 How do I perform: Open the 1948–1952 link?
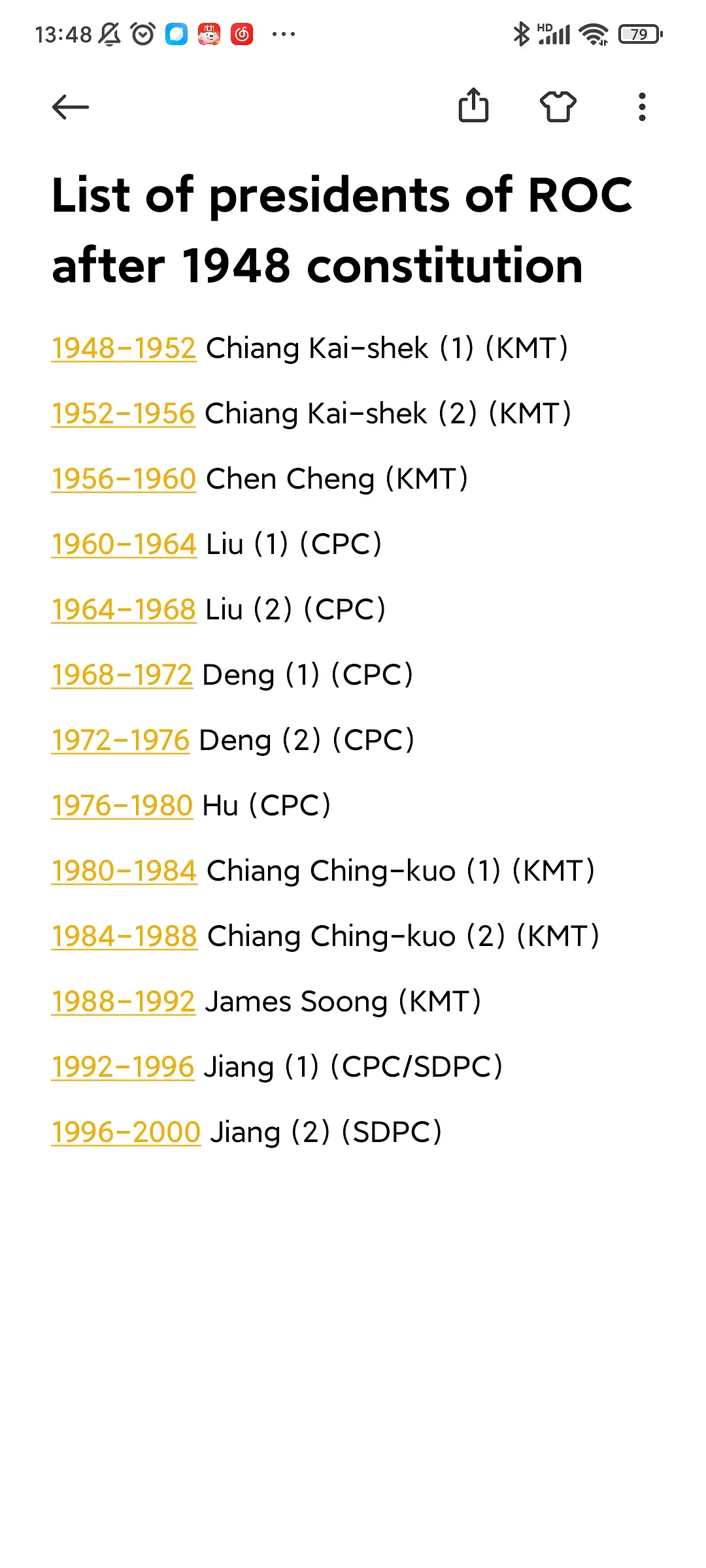pos(124,348)
